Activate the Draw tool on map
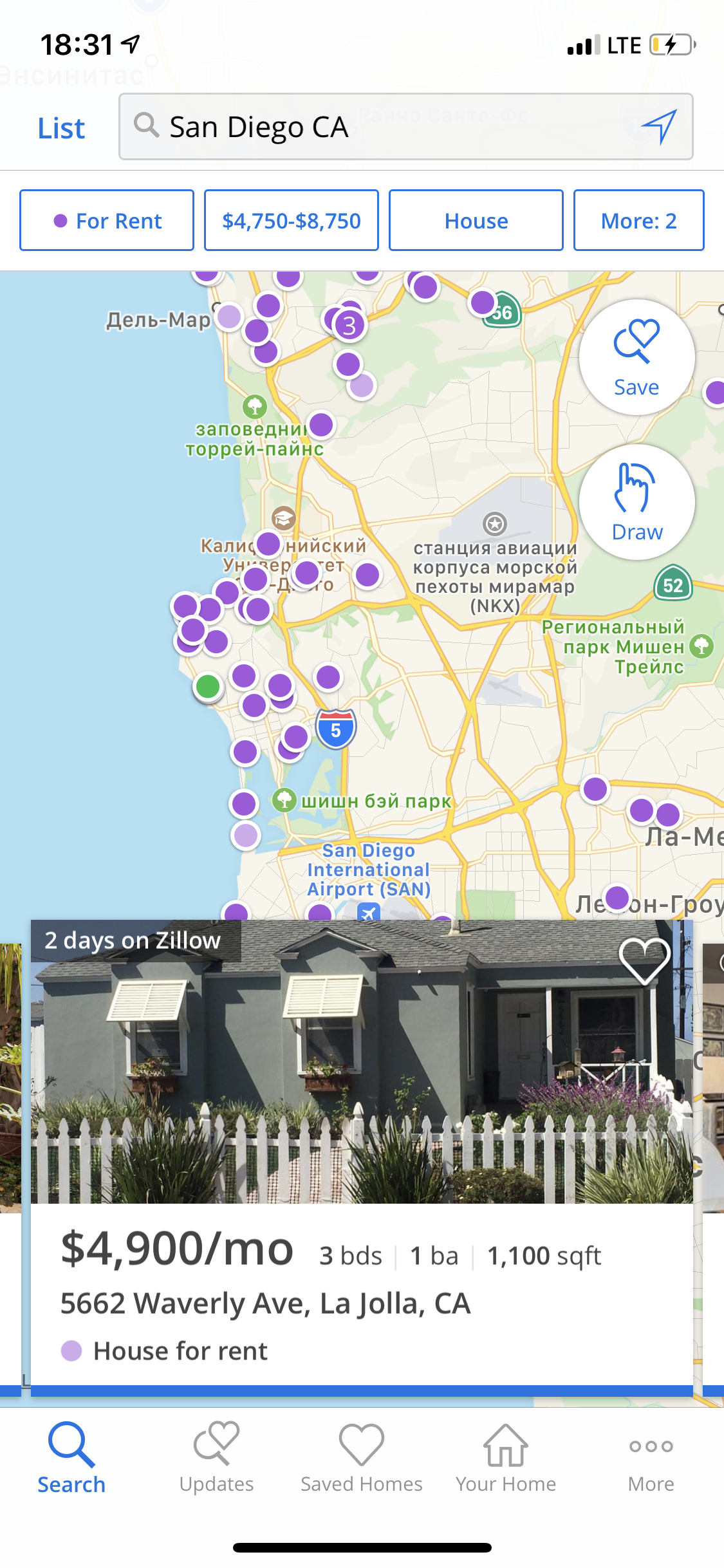 (x=636, y=503)
